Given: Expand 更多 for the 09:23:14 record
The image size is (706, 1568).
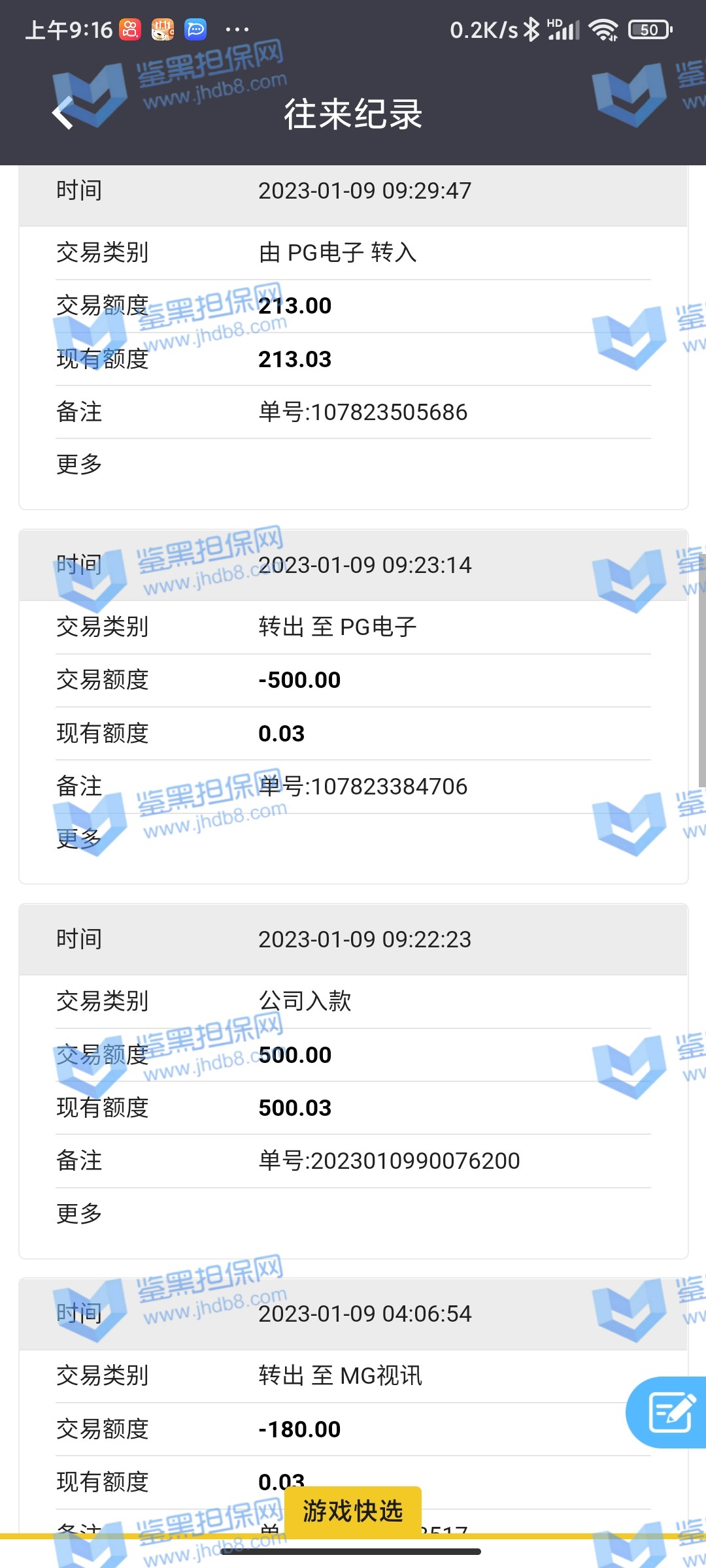Looking at the screenshot, I should [80, 839].
